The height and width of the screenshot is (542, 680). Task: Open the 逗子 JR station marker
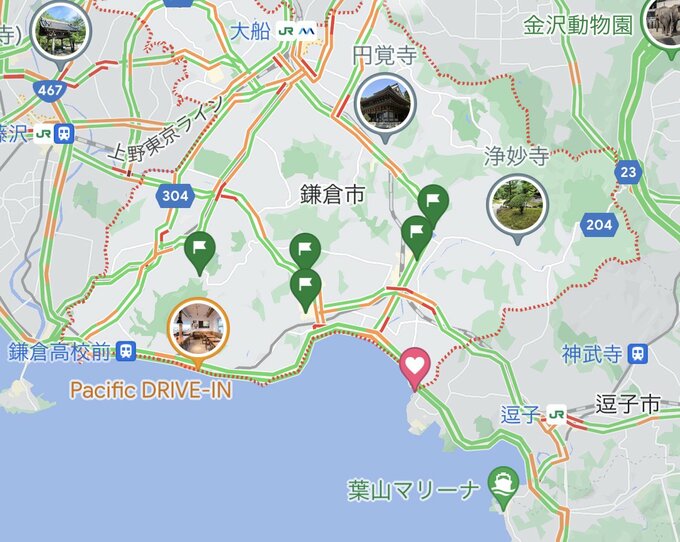pos(556,413)
